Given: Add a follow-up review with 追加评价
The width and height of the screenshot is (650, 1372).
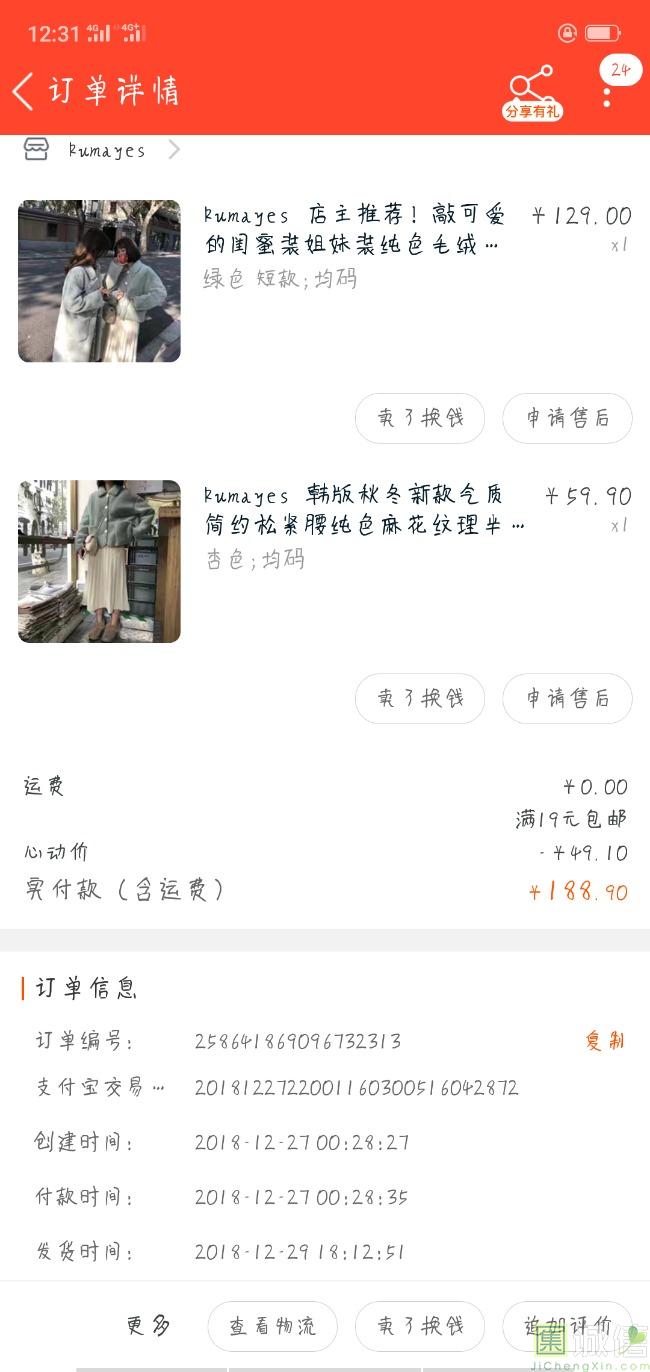Looking at the screenshot, I should 567,1326.
